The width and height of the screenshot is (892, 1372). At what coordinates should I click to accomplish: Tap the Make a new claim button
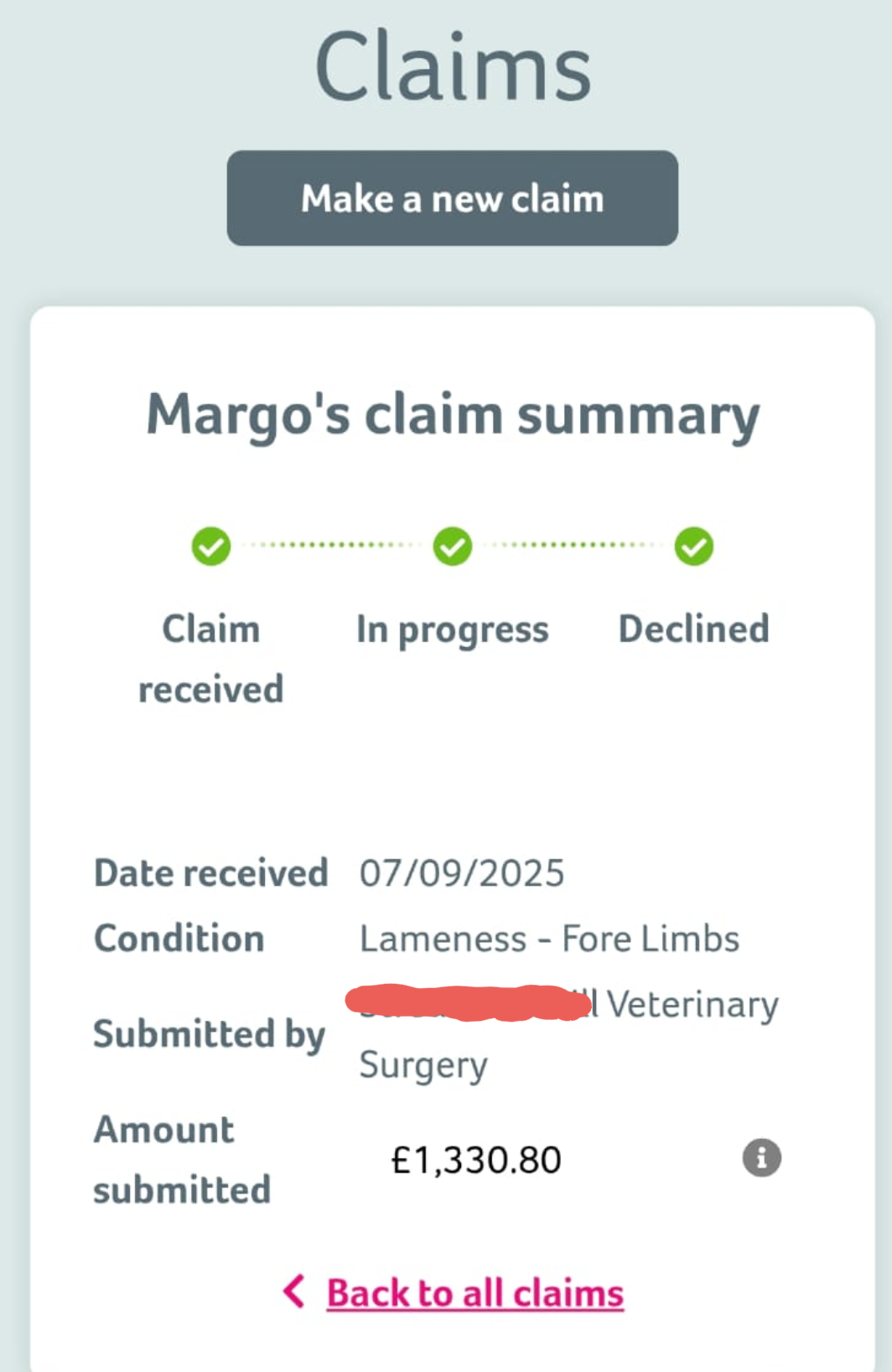click(x=452, y=199)
